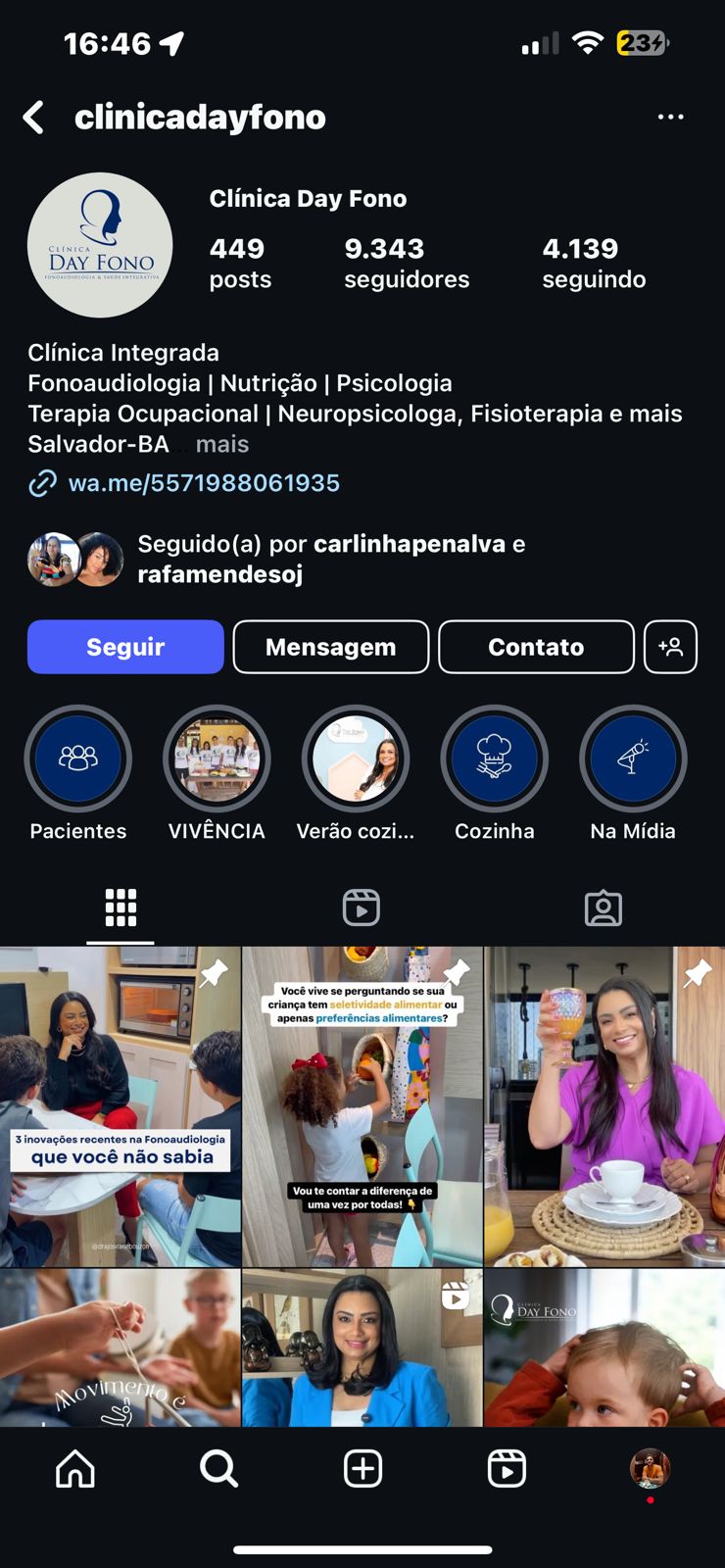Open the Contato options
Viewport: 725px width, 1568px height.
(536, 647)
